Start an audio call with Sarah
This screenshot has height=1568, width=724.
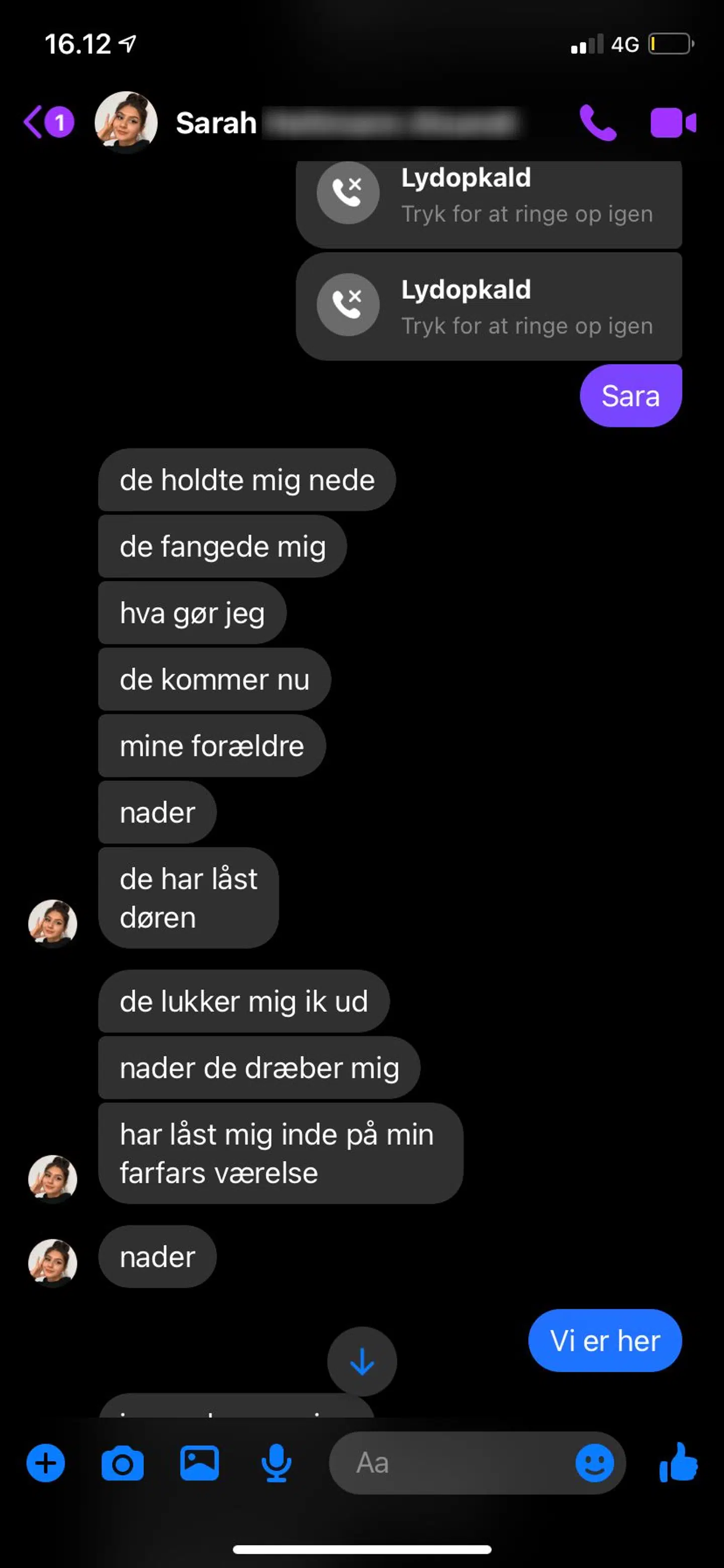coord(597,123)
